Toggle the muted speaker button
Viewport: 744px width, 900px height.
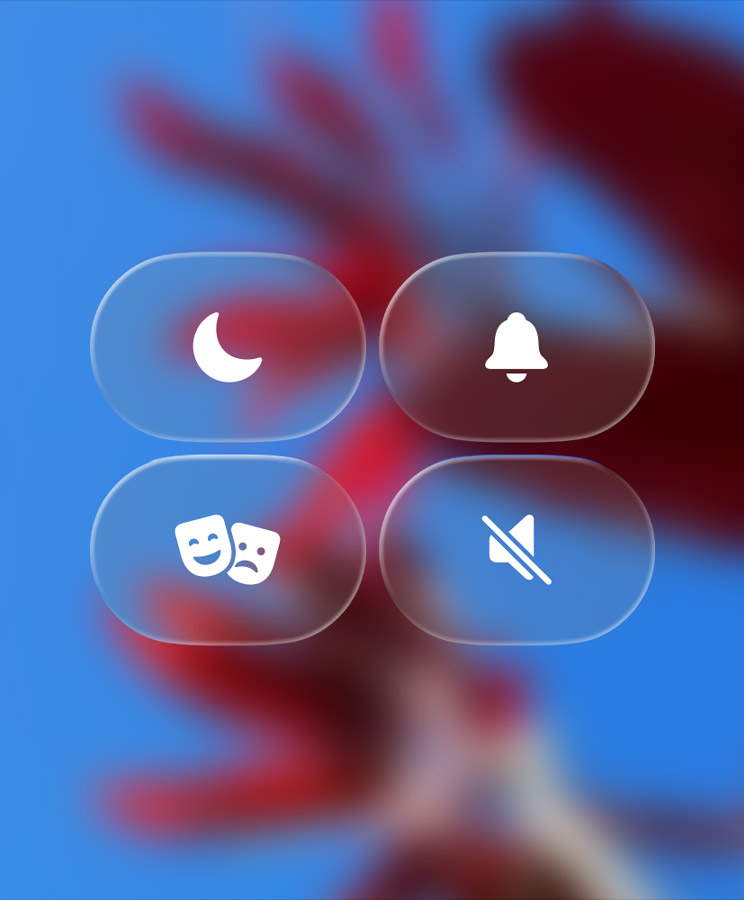[517, 549]
